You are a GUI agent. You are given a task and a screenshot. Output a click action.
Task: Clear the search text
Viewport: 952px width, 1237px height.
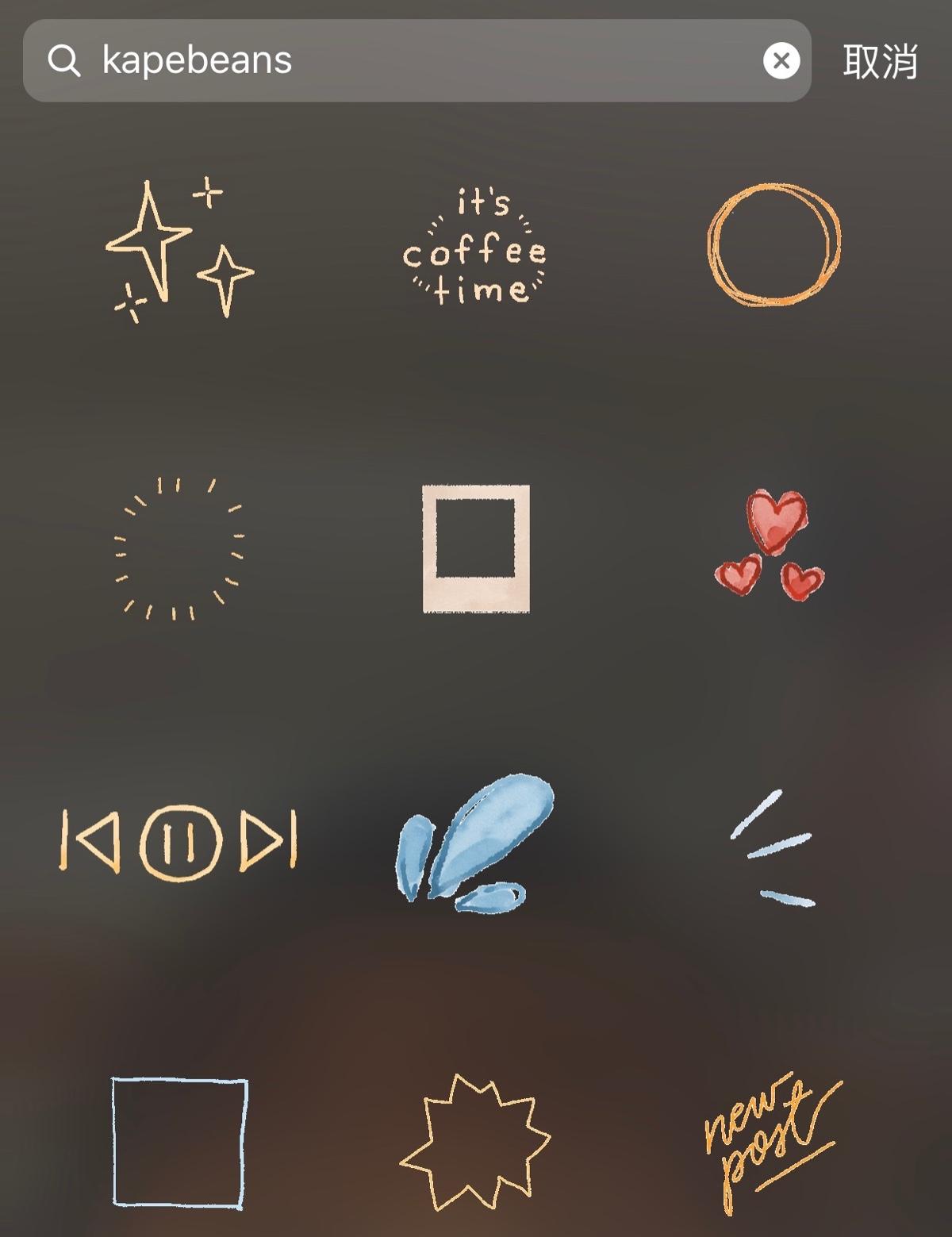pos(781,61)
